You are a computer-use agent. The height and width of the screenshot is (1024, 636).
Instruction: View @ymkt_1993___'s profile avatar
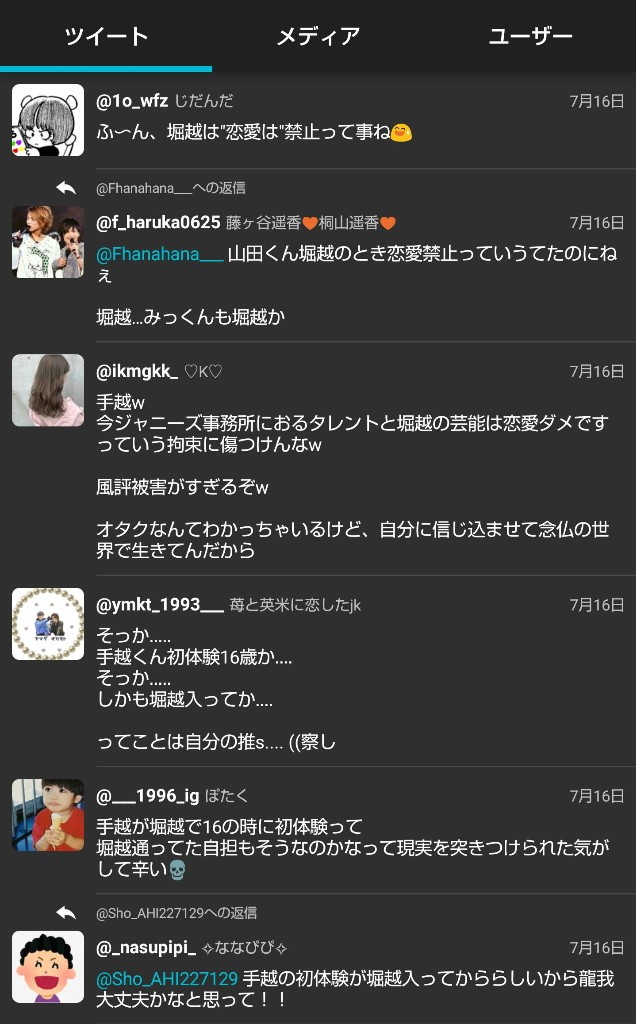click(48, 624)
